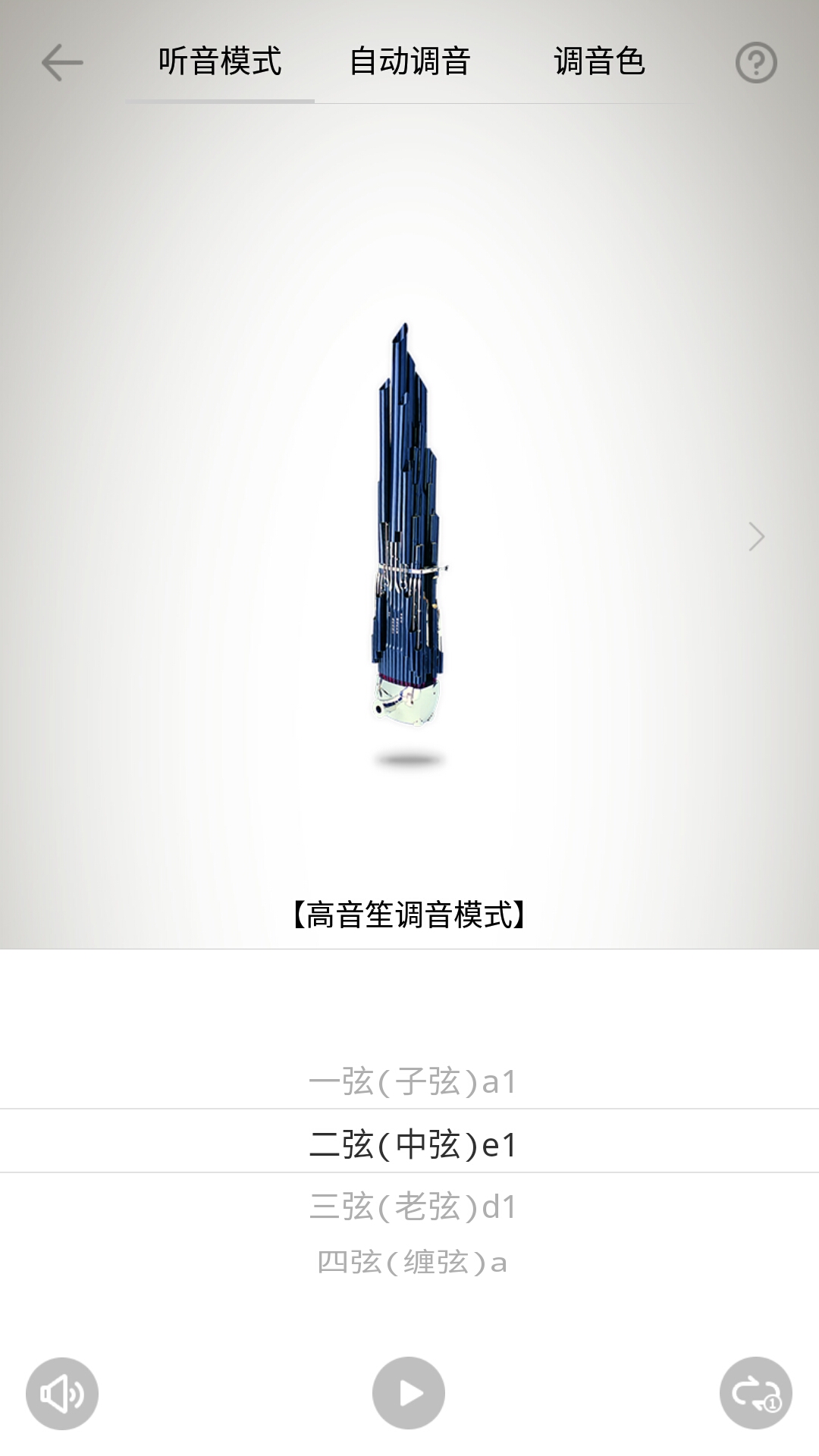
Task: Tap the back arrow to return
Action: tap(61, 61)
